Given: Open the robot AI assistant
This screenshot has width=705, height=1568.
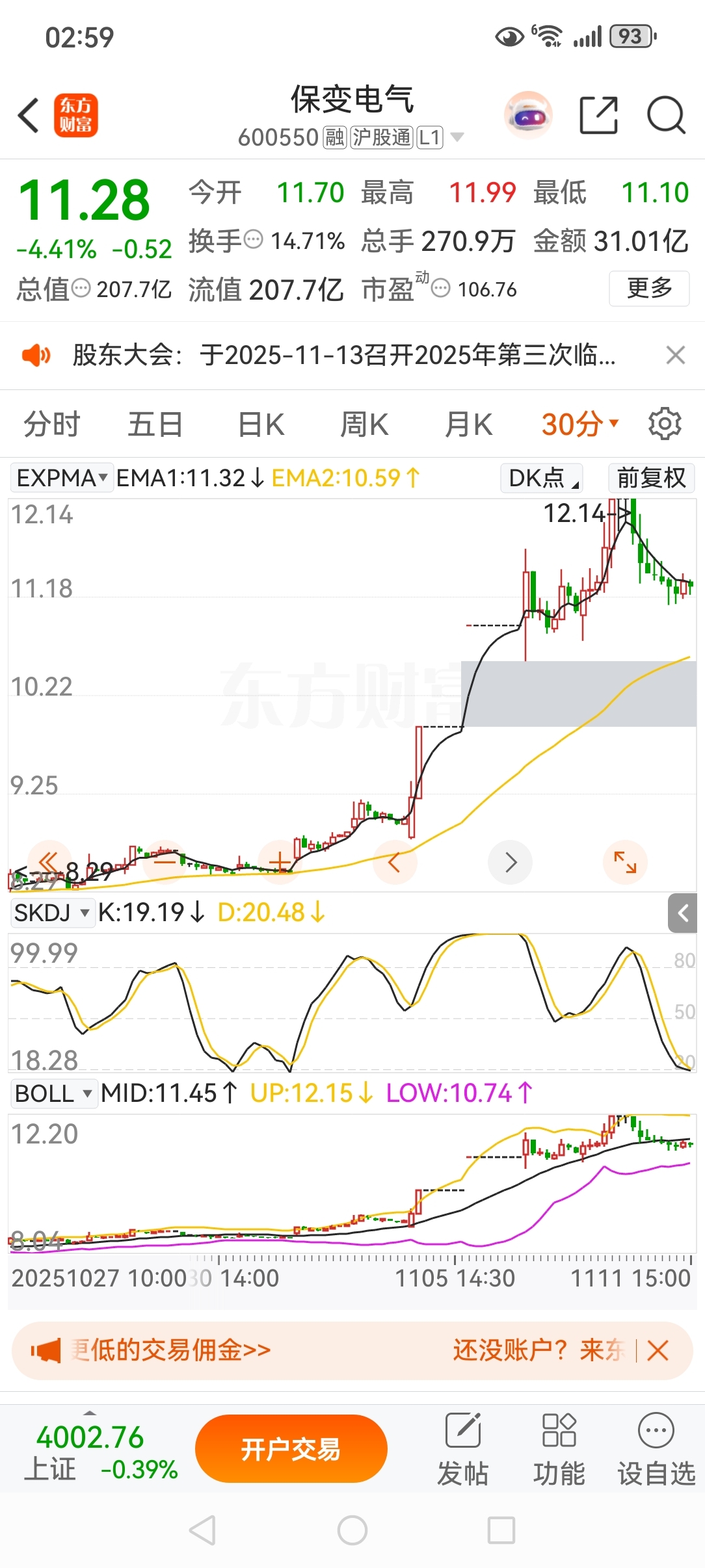Looking at the screenshot, I should click(528, 116).
